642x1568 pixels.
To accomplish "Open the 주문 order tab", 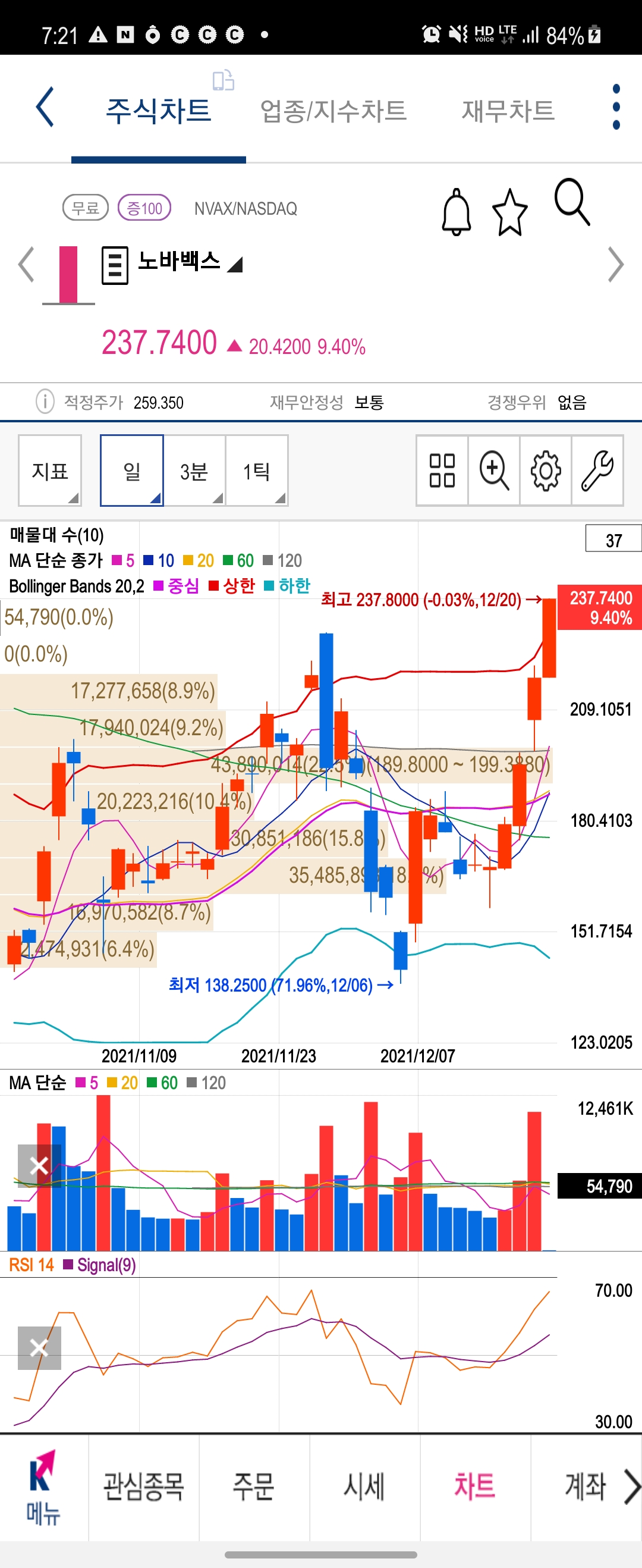I will 254,1487.
